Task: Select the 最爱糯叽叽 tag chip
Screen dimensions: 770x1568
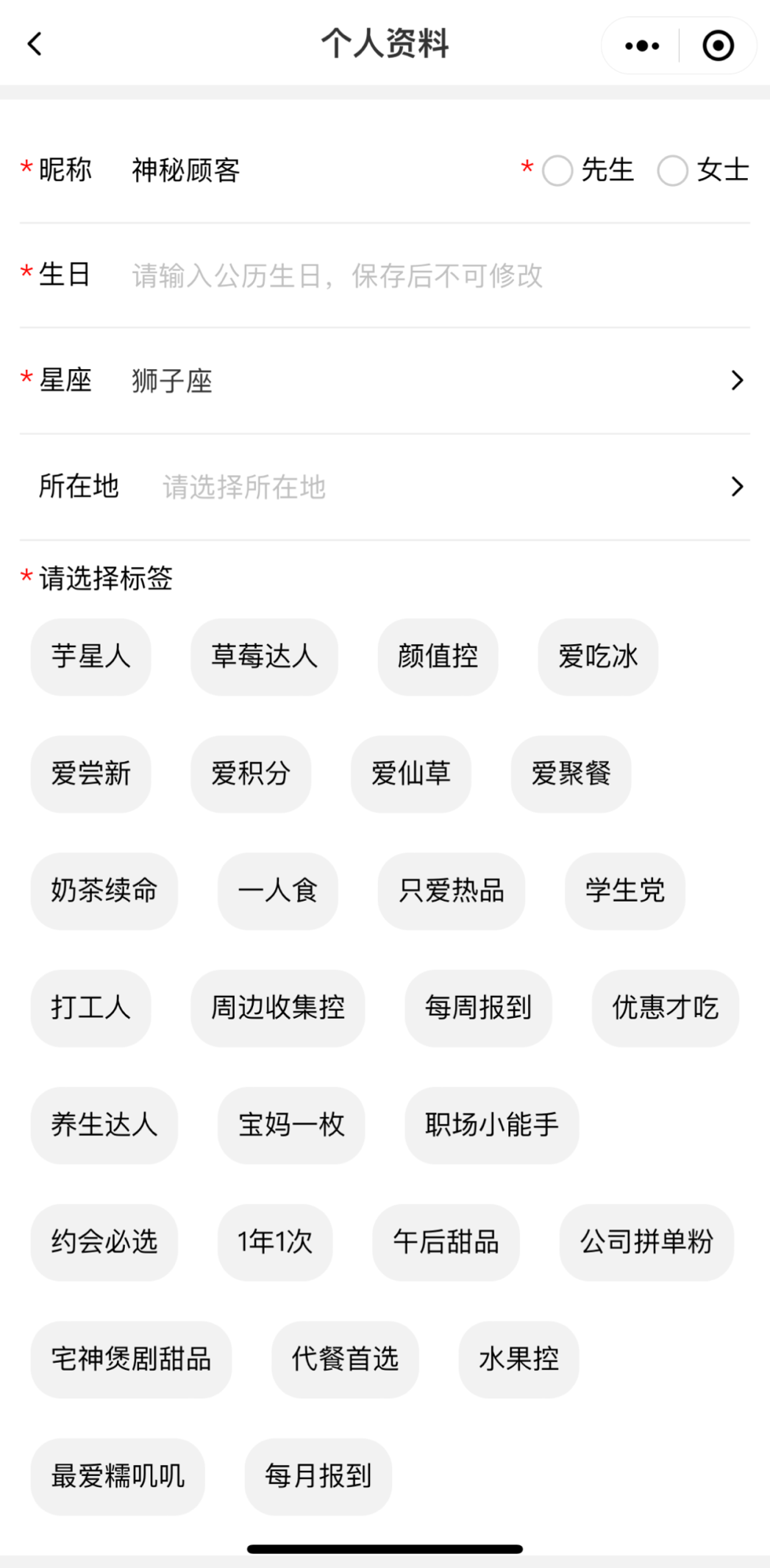Action: click(118, 1475)
